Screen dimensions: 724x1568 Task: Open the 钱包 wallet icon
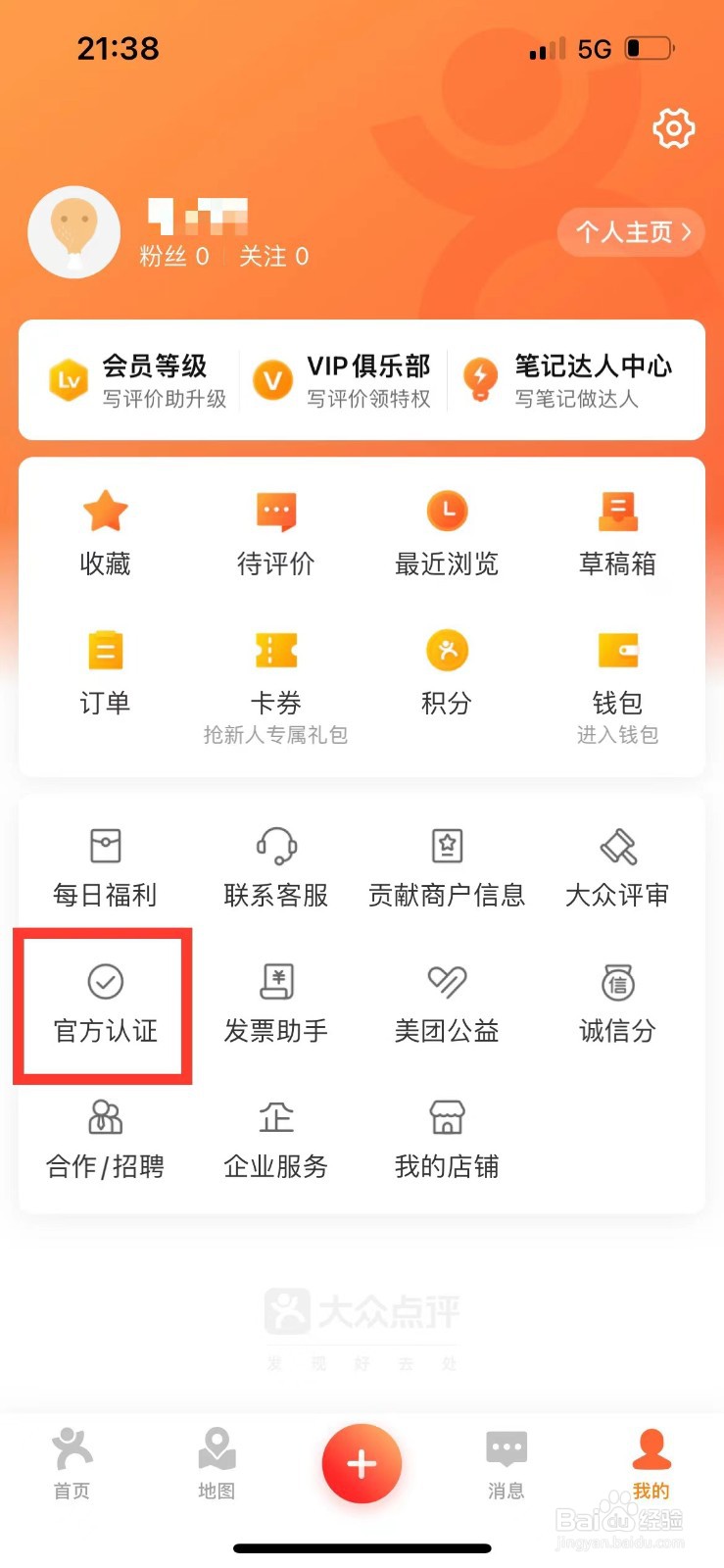[x=616, y=650]
